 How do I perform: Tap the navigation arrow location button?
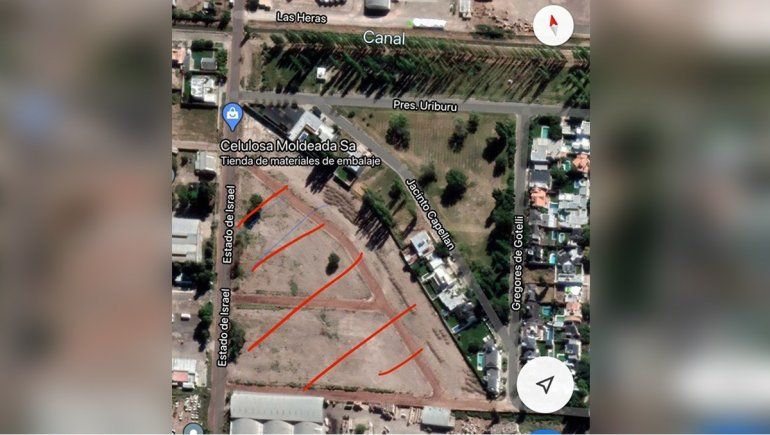coord(545,385)
